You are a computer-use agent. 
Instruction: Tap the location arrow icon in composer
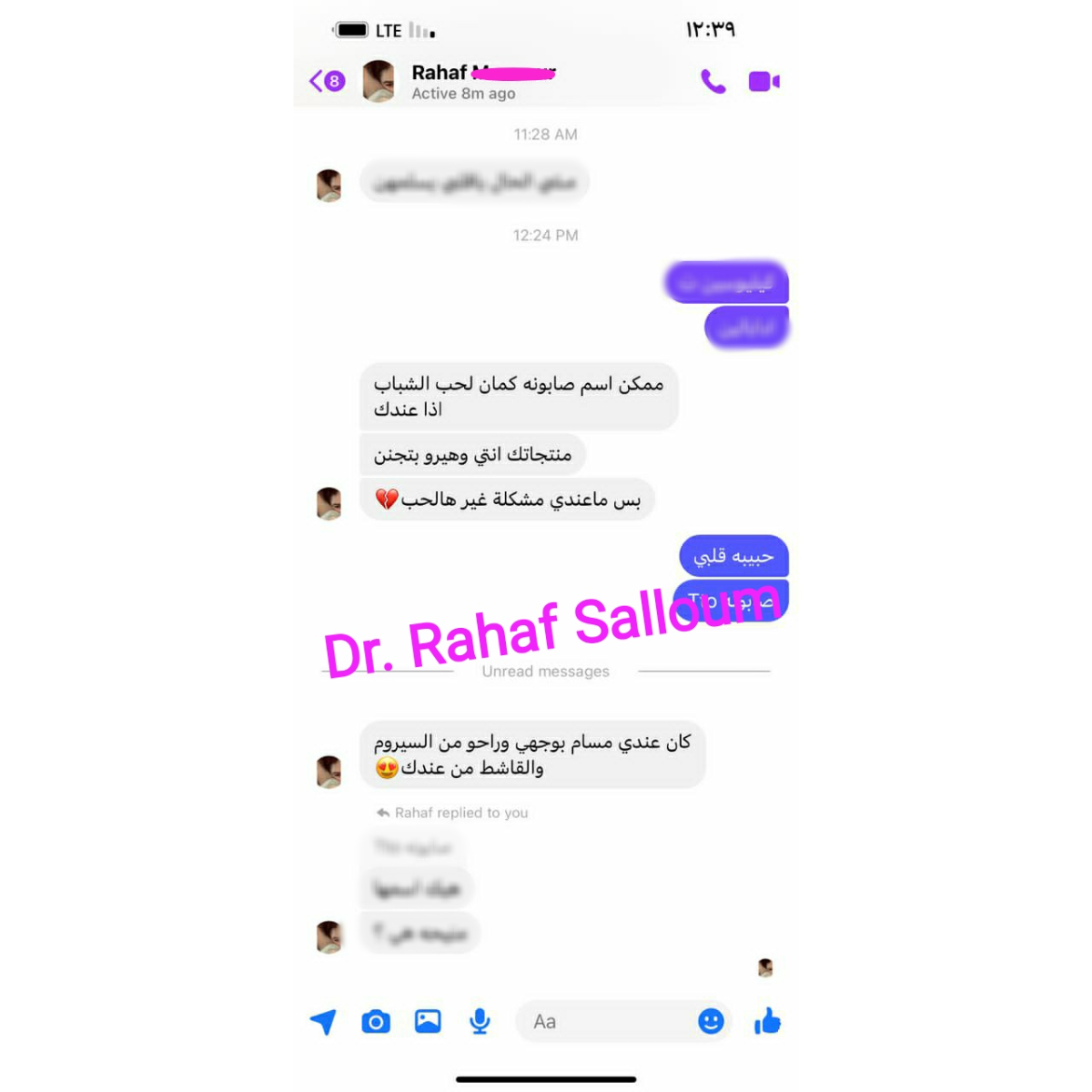pos(323,1022)
